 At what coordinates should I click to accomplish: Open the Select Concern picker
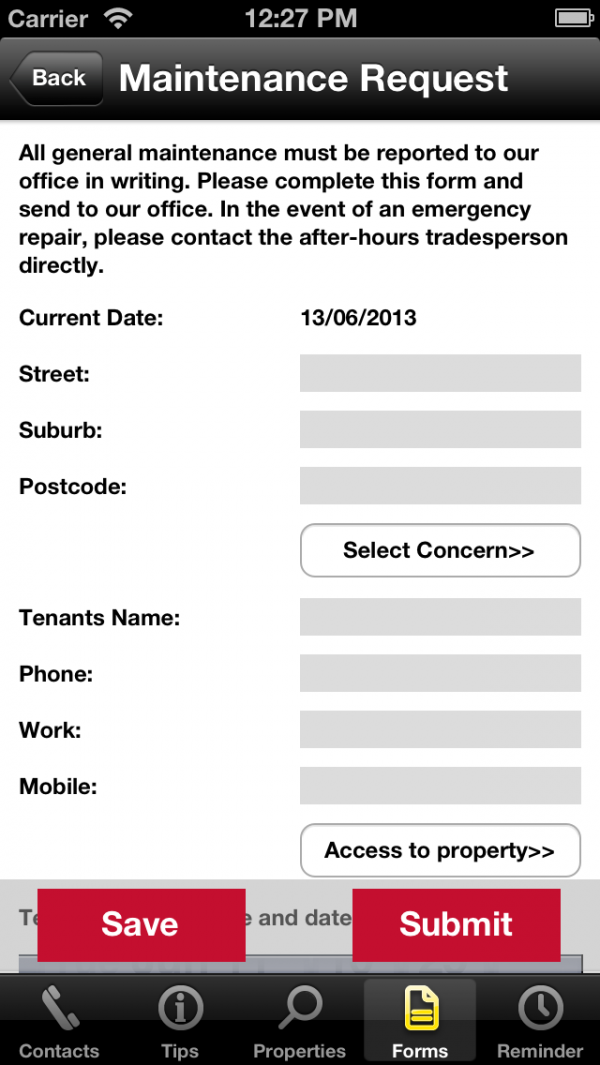[x=440, y=550]
